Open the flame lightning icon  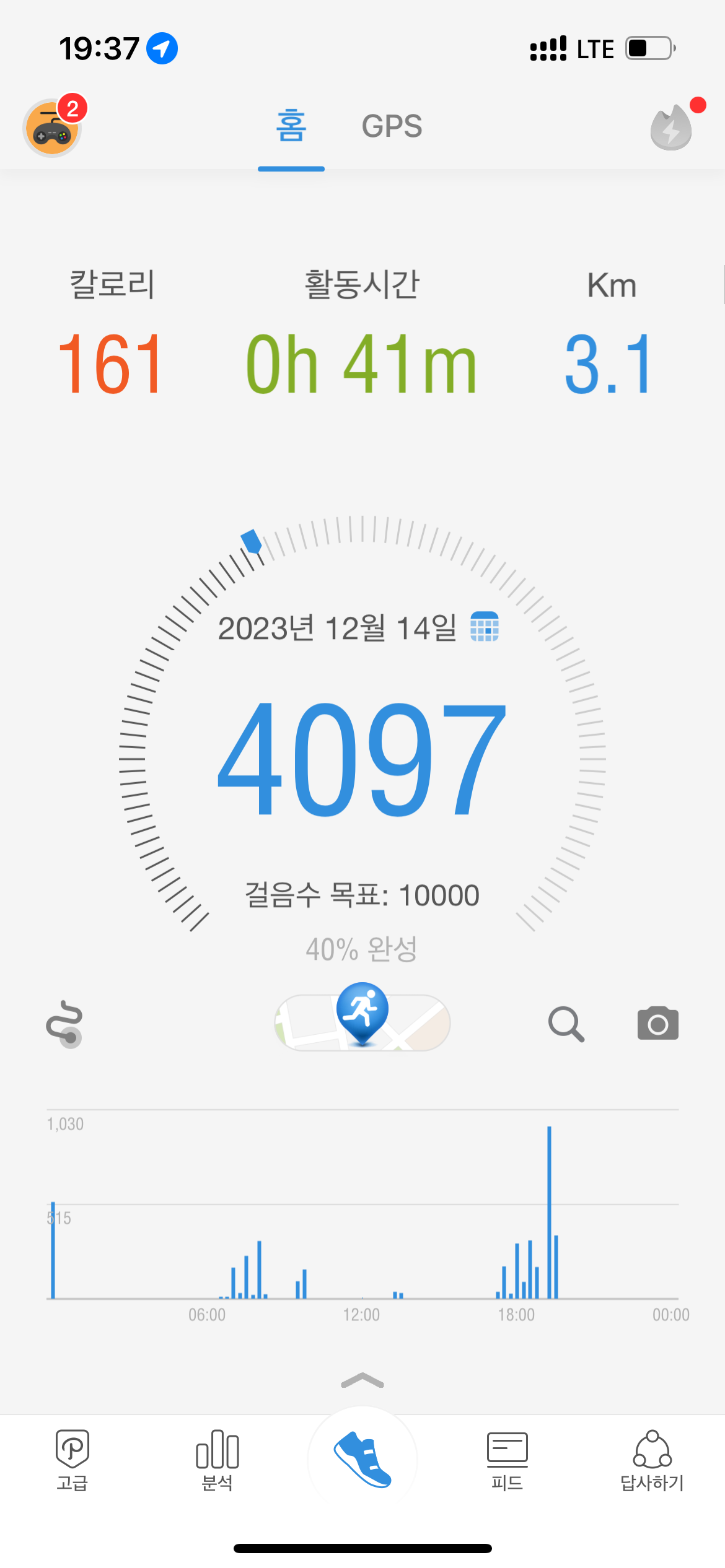[671, 128]
